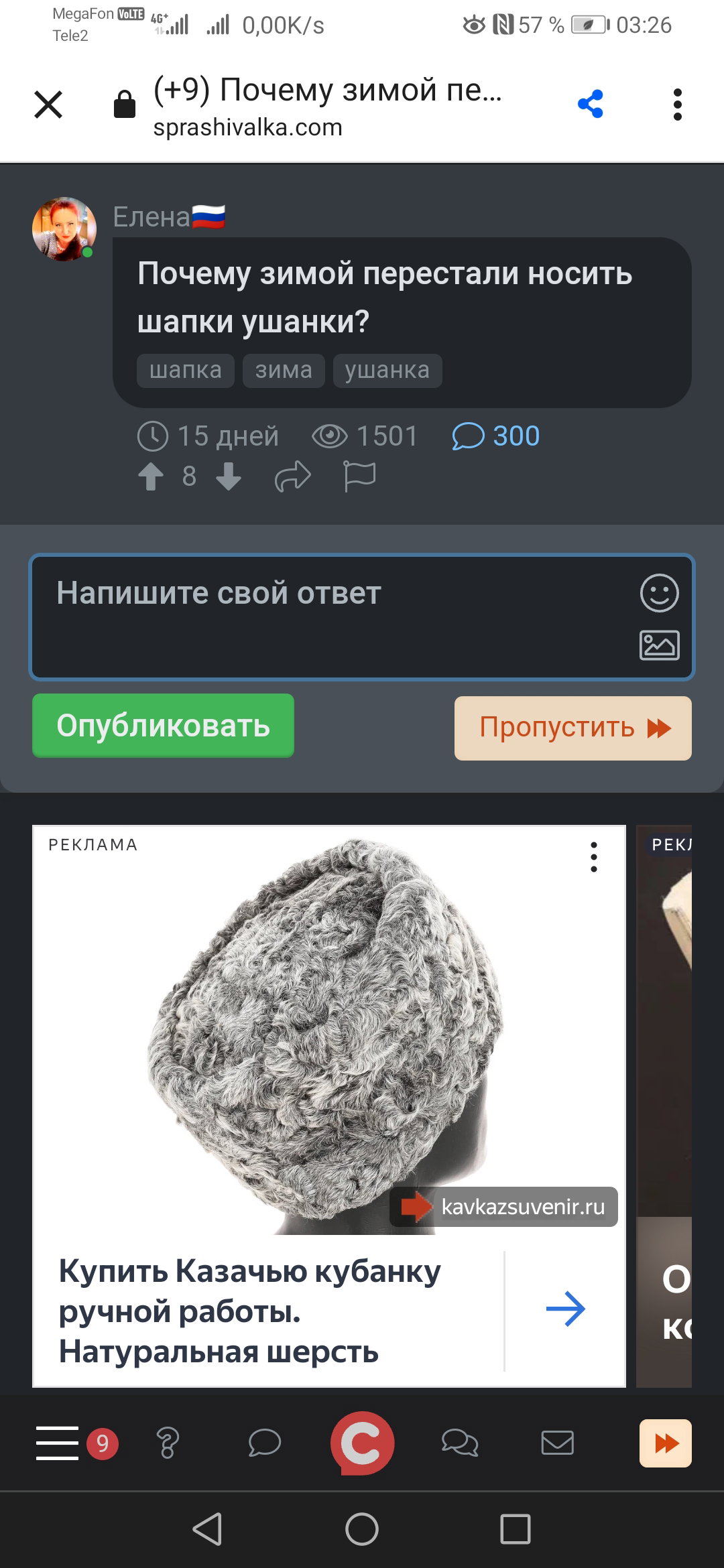Viewport: 724px width, 1568px height.
Task: Open the emoji picker in answer field
Action: coord(660,593)
